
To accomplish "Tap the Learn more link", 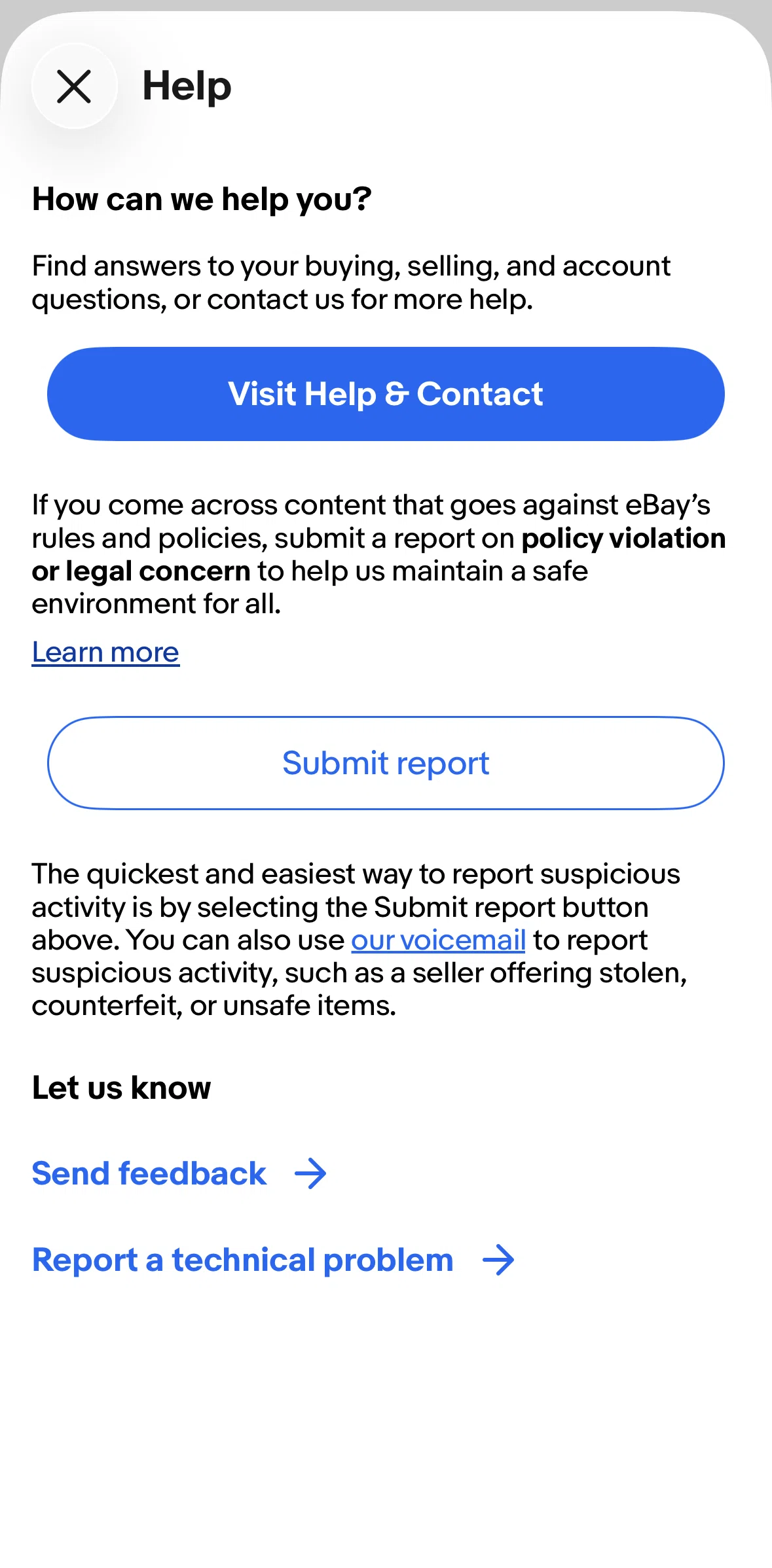I will point(105,652).
